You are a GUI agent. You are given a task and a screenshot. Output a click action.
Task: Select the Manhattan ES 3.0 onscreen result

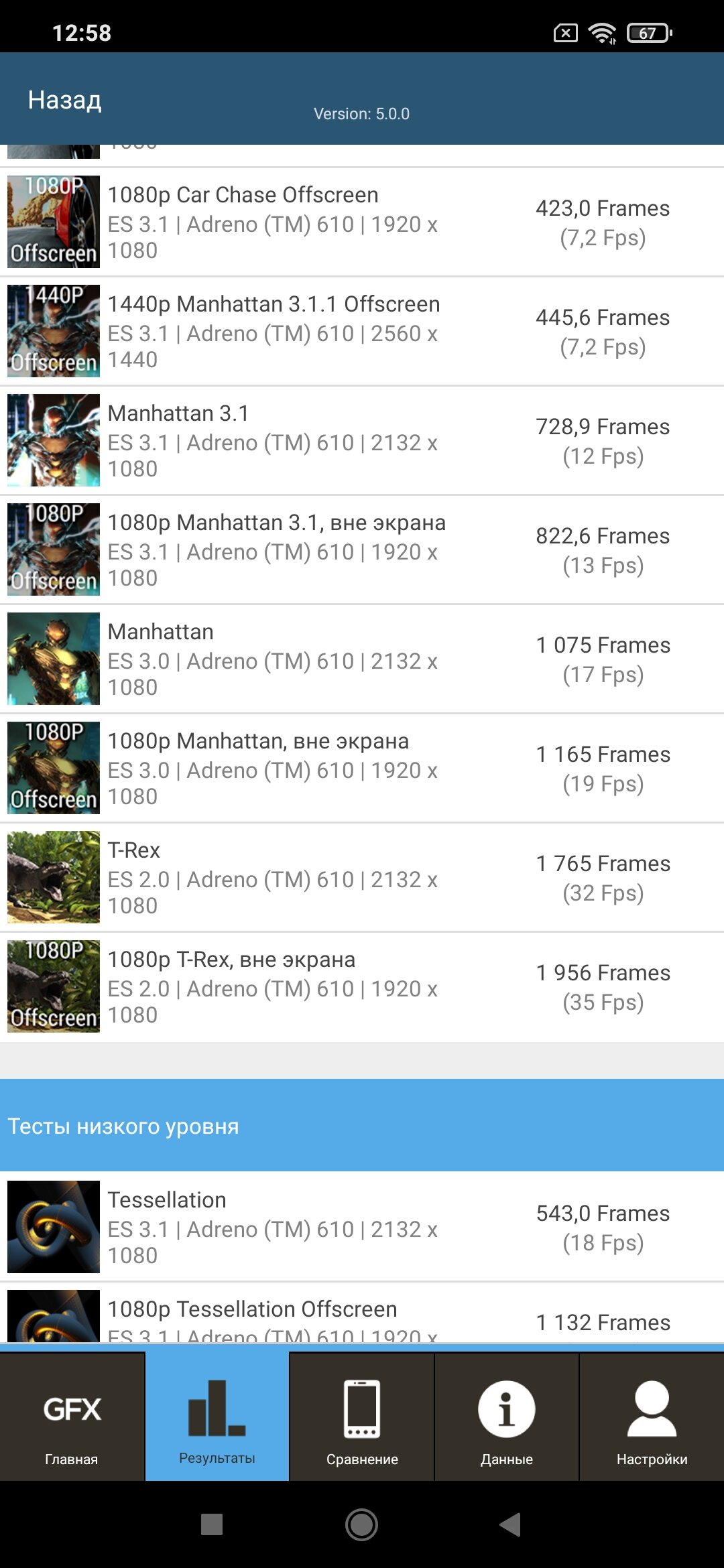[362, 659]
